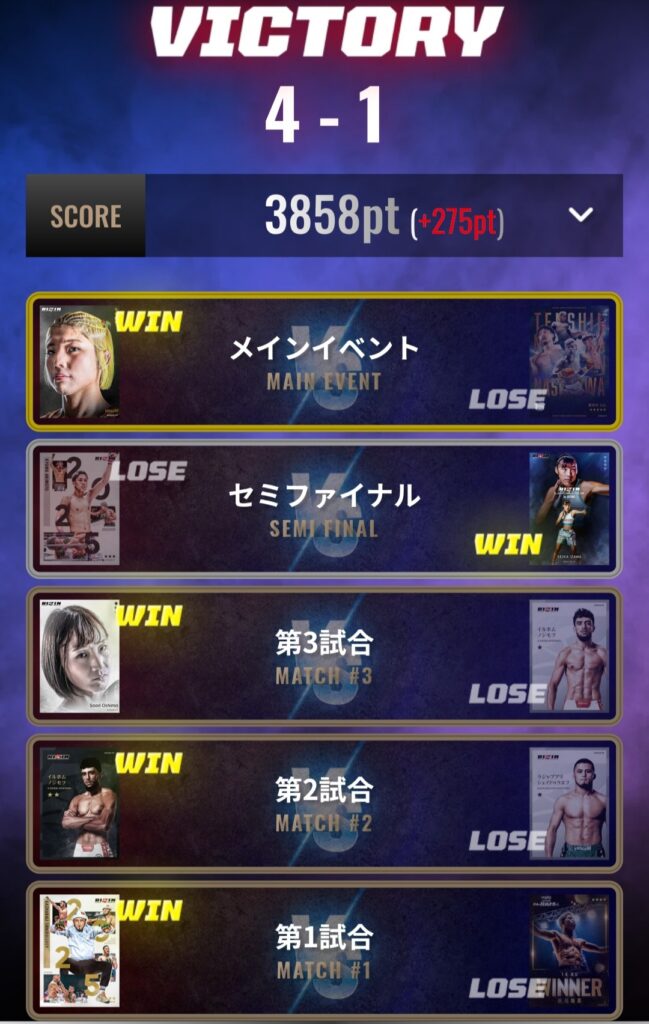Open the Match #3 result card
The width and height of the screenshot is (649, 1024).
324,656
